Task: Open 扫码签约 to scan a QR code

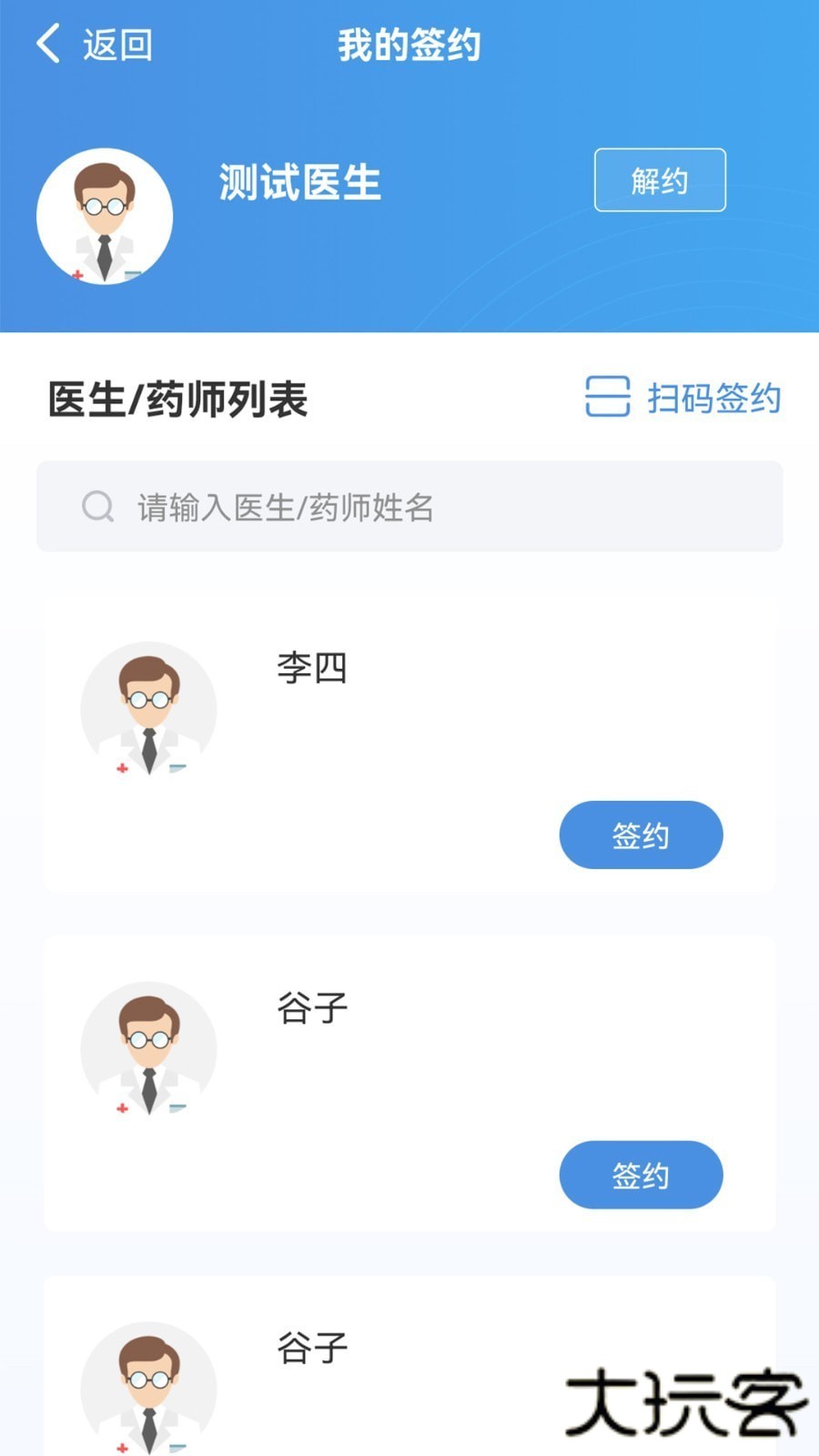Action: tap(714, 398)
